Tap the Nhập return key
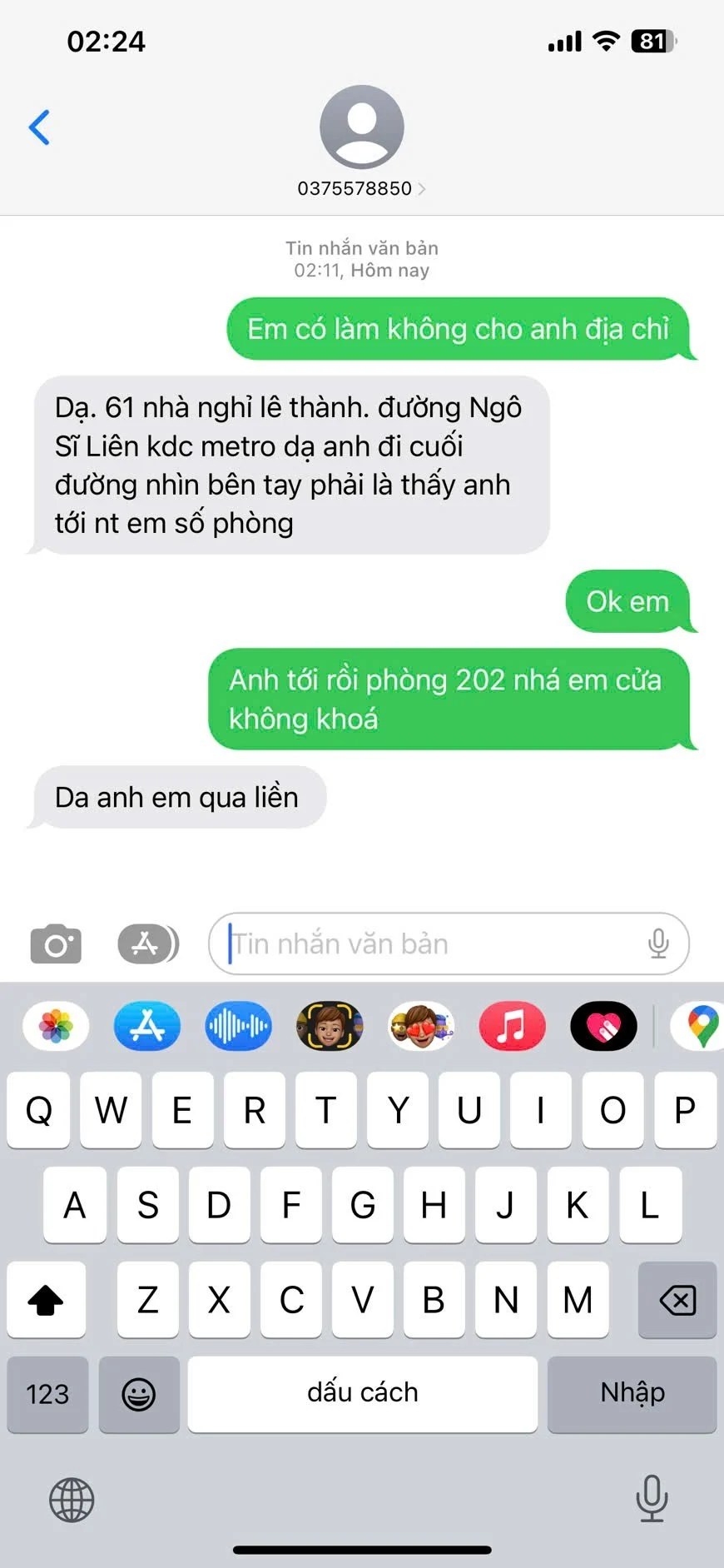Screen dimensions: 724x1568 (x=632, y=1393)
